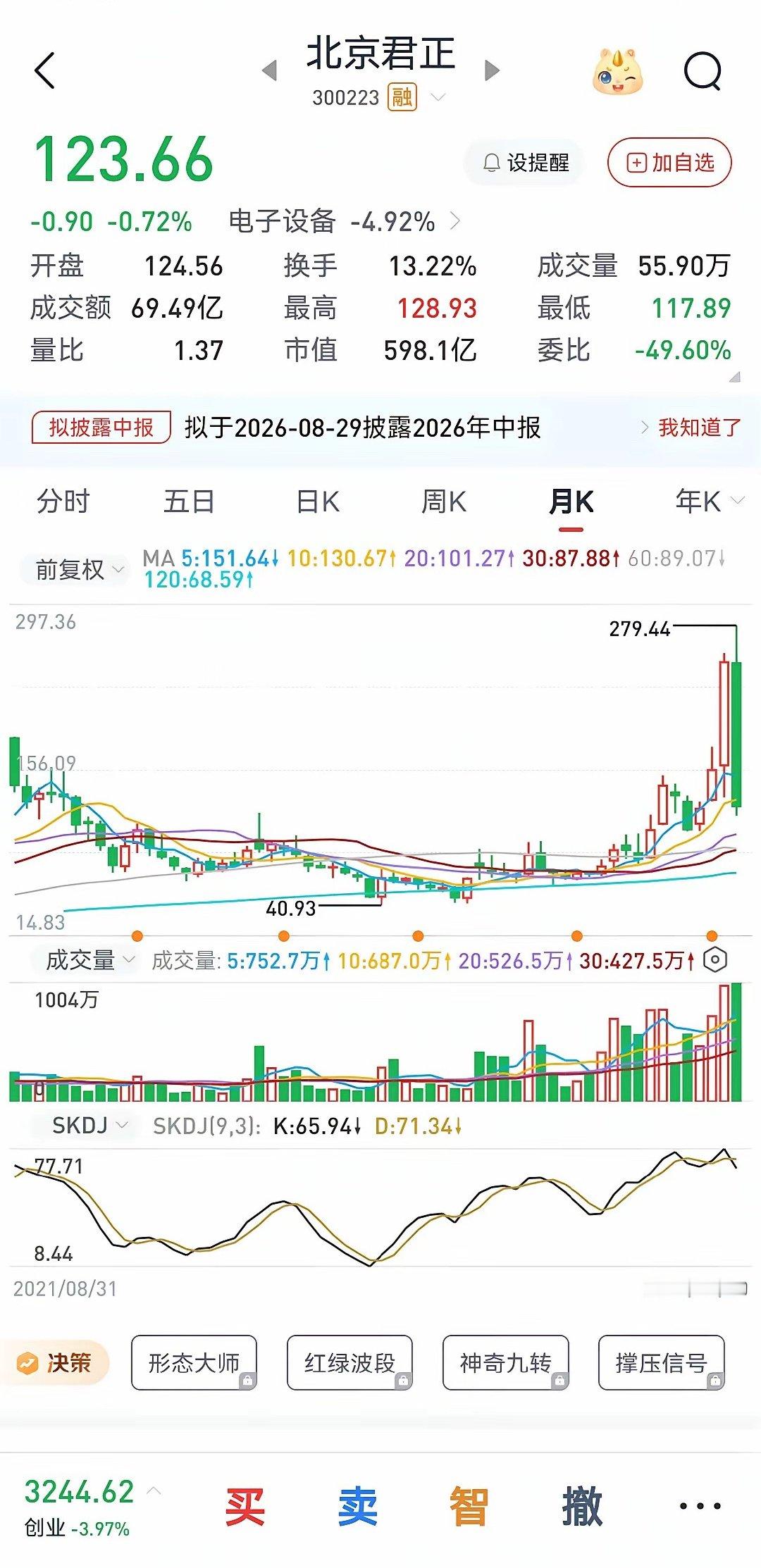
Task: Go back using the top-left arrow
Action: [x=45, y=70]
